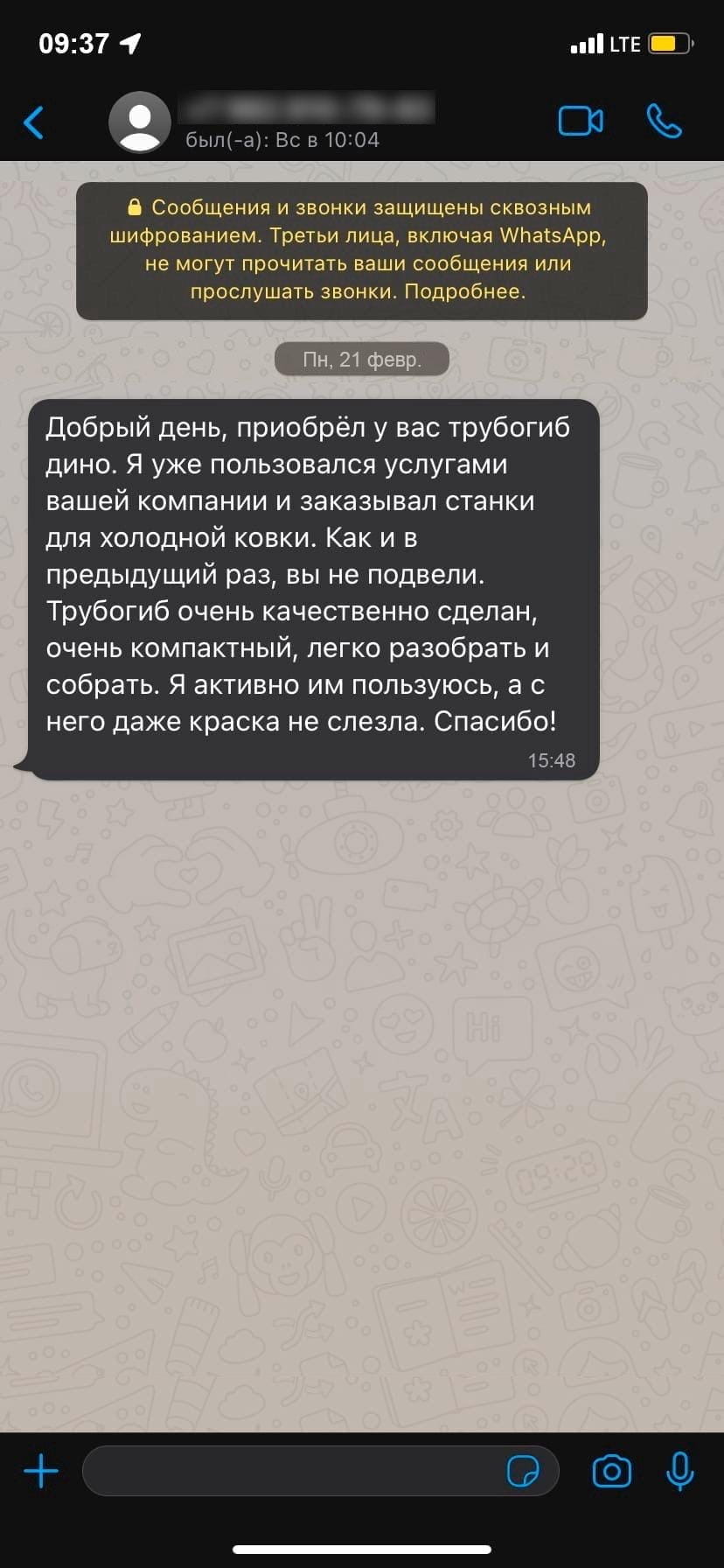Go back to the chat list

(34, 122)
